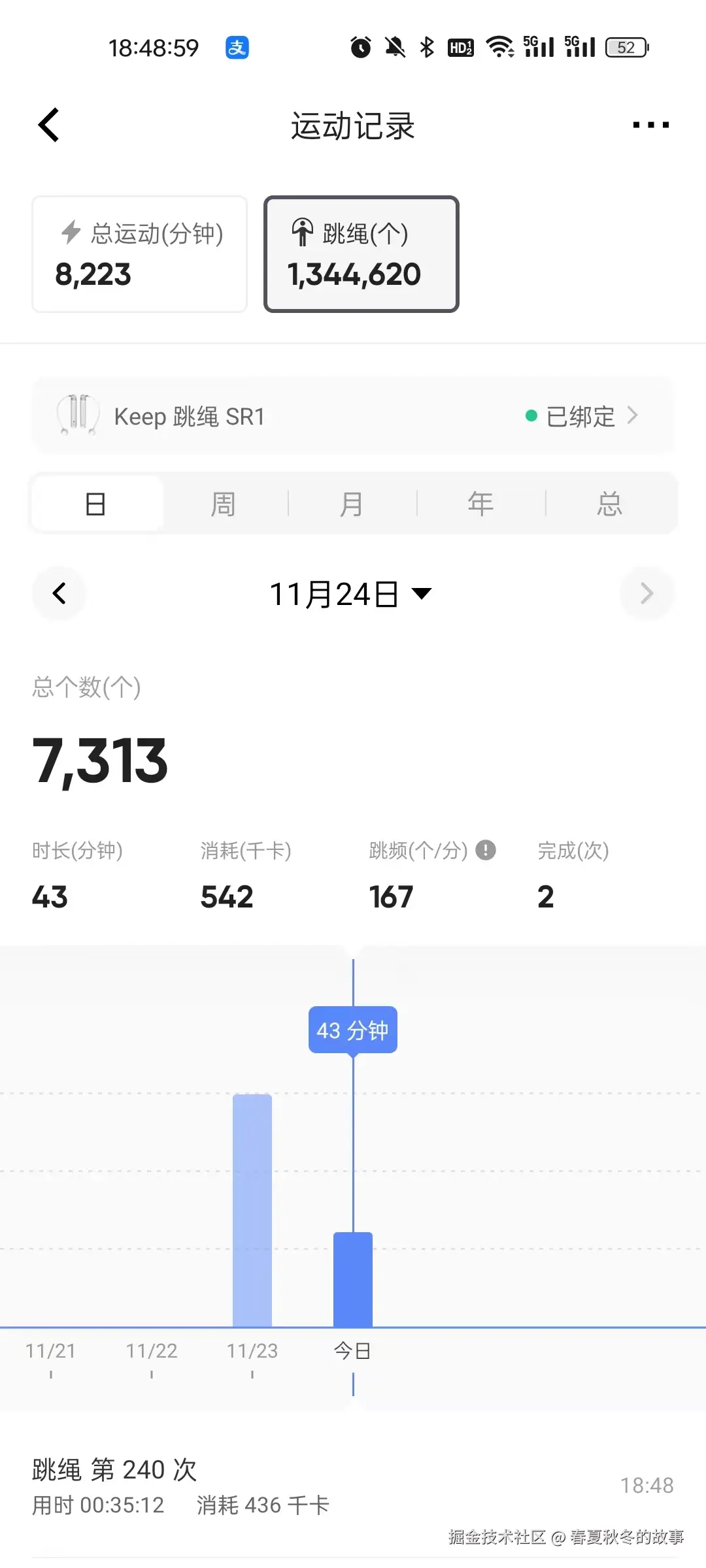The image size is (706, 1568).
Task: Tap the left arrow to view previous day
Action: coord(59,593)
